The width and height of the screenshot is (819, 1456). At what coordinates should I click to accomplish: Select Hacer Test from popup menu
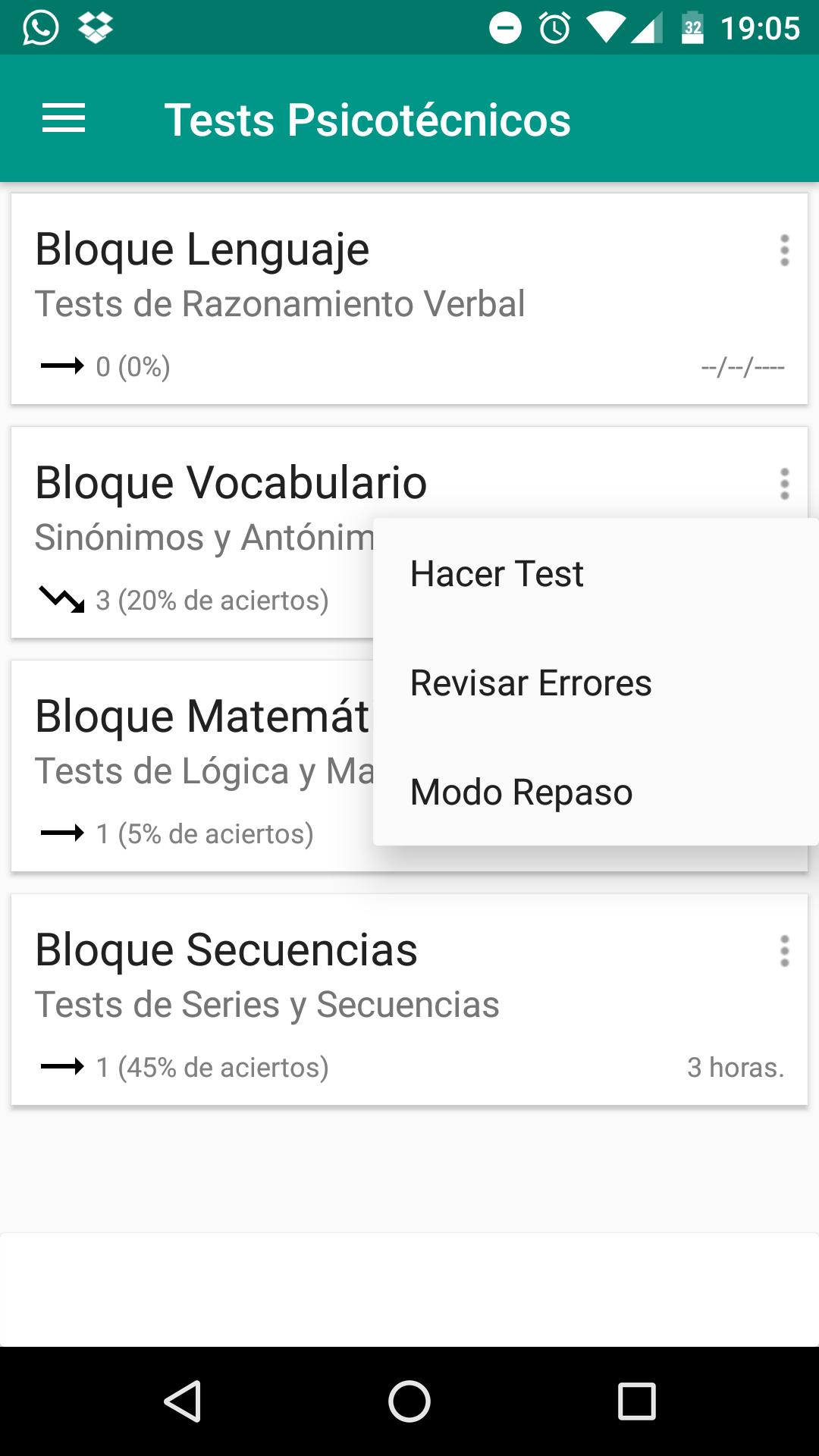(595, 574)
